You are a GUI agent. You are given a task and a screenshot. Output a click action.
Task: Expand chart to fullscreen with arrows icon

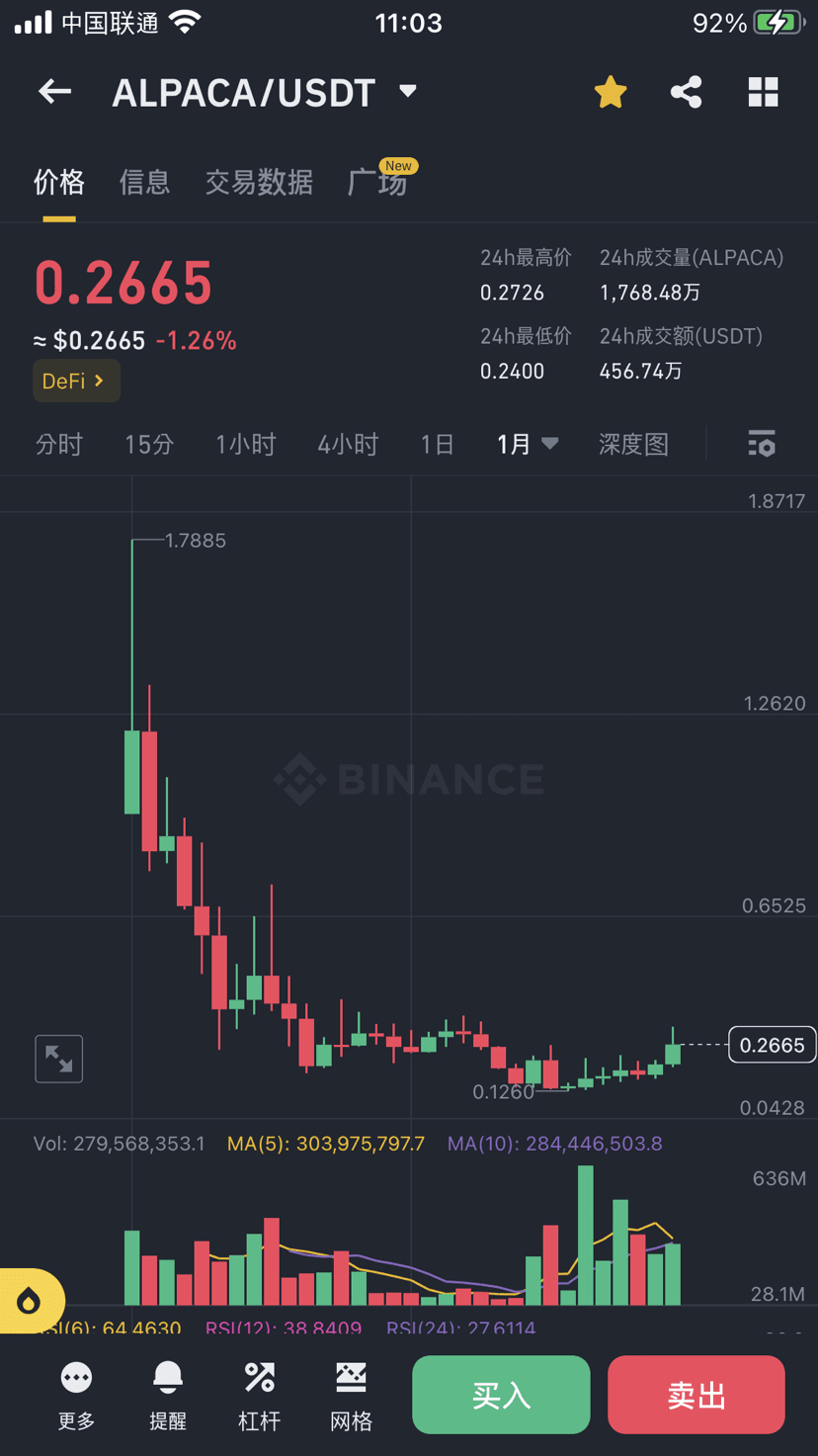[58, 1058]
